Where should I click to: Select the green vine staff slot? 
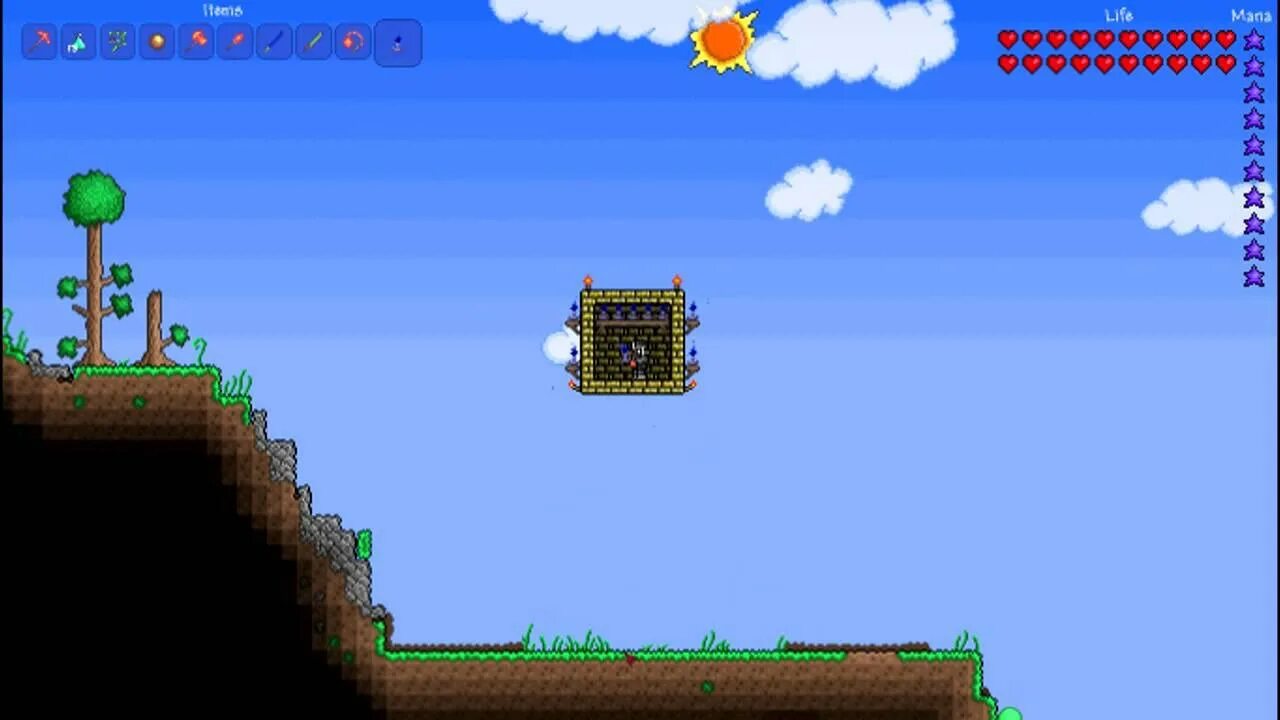pyautogui.click(x=117, y=42)
